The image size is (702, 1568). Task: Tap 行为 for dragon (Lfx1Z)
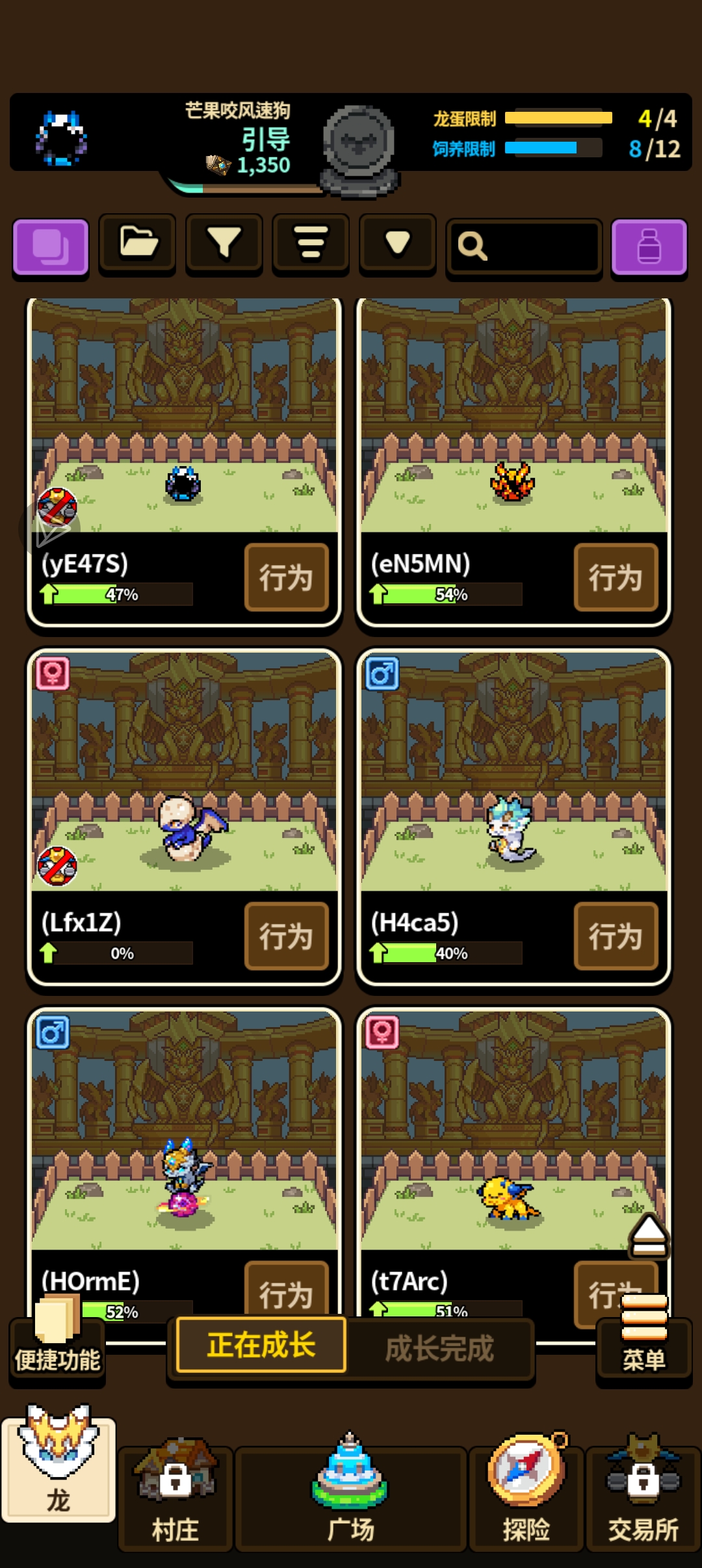click(x=287, y=936)
